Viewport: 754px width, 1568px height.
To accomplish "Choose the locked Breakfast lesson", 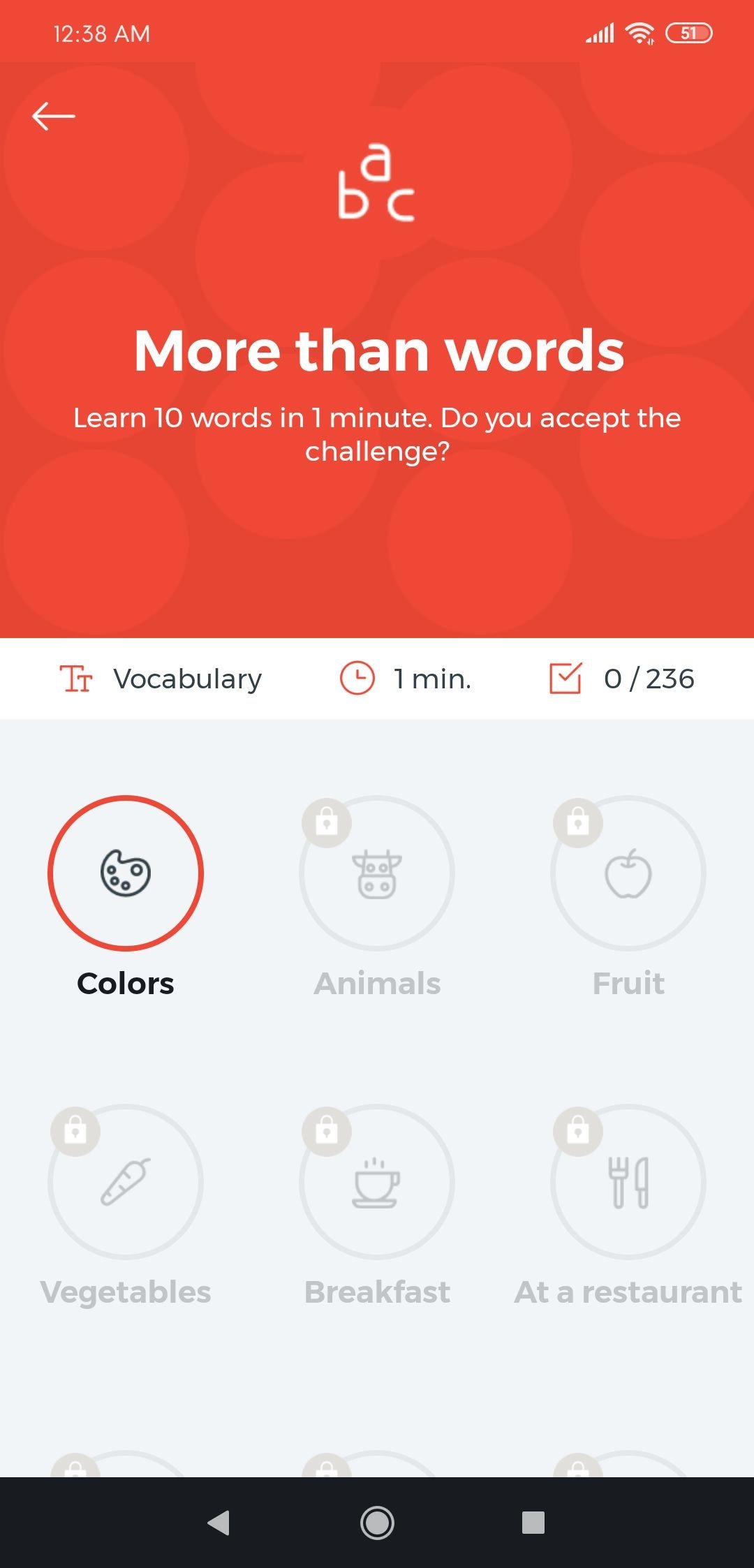I will click(x=377, y=1181).
